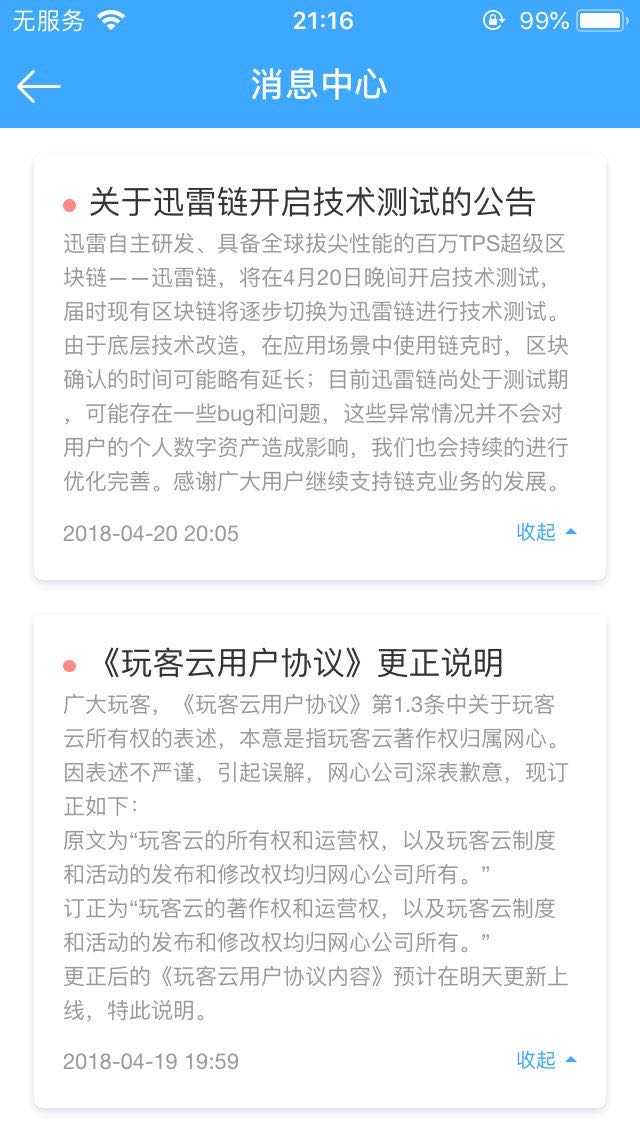Go back from 消息中心

(x=38, y=87)
